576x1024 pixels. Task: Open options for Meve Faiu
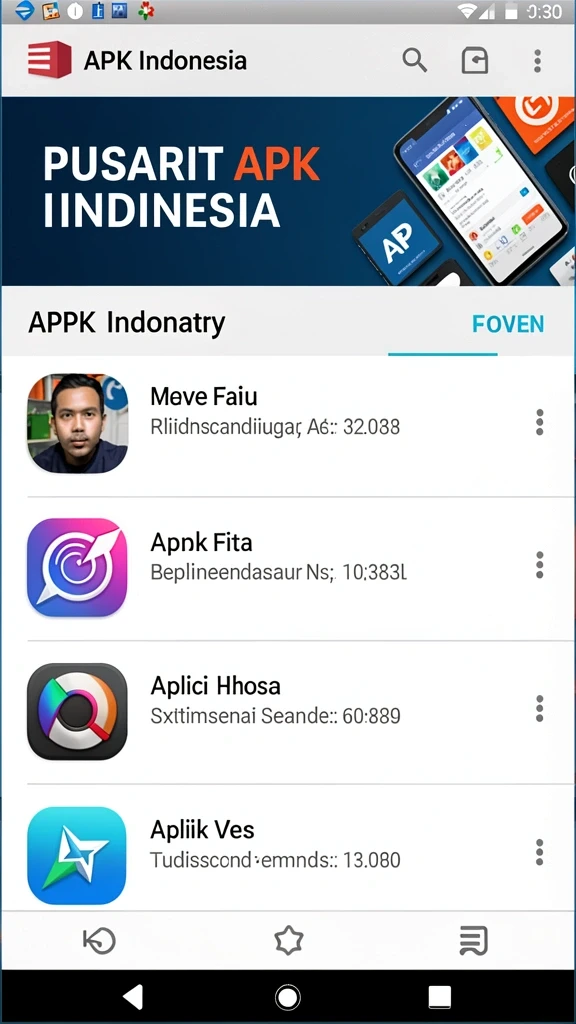[539, 423]
